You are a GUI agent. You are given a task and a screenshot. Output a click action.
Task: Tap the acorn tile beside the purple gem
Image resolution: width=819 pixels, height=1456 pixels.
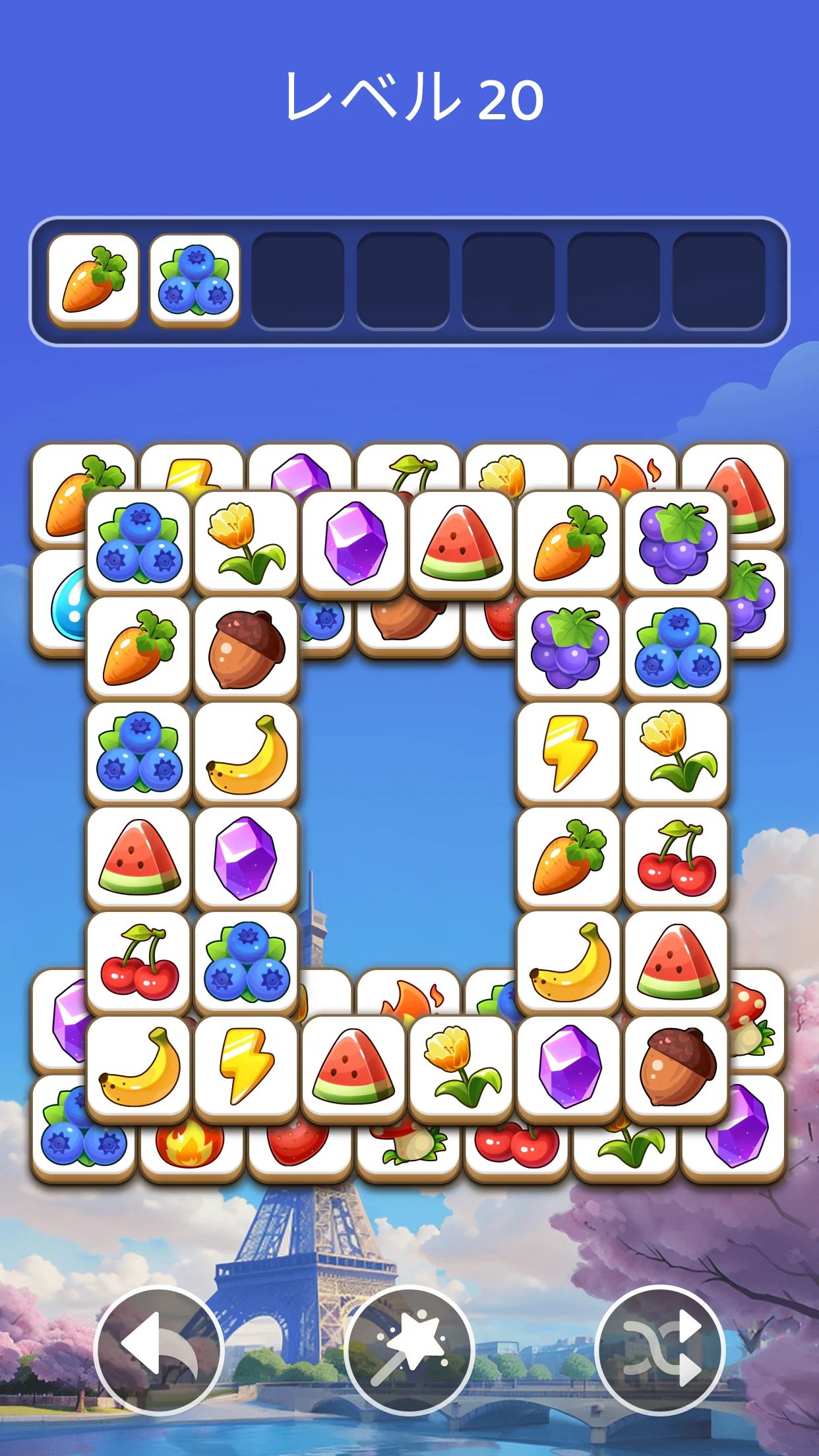click(x=676, y=1067)
